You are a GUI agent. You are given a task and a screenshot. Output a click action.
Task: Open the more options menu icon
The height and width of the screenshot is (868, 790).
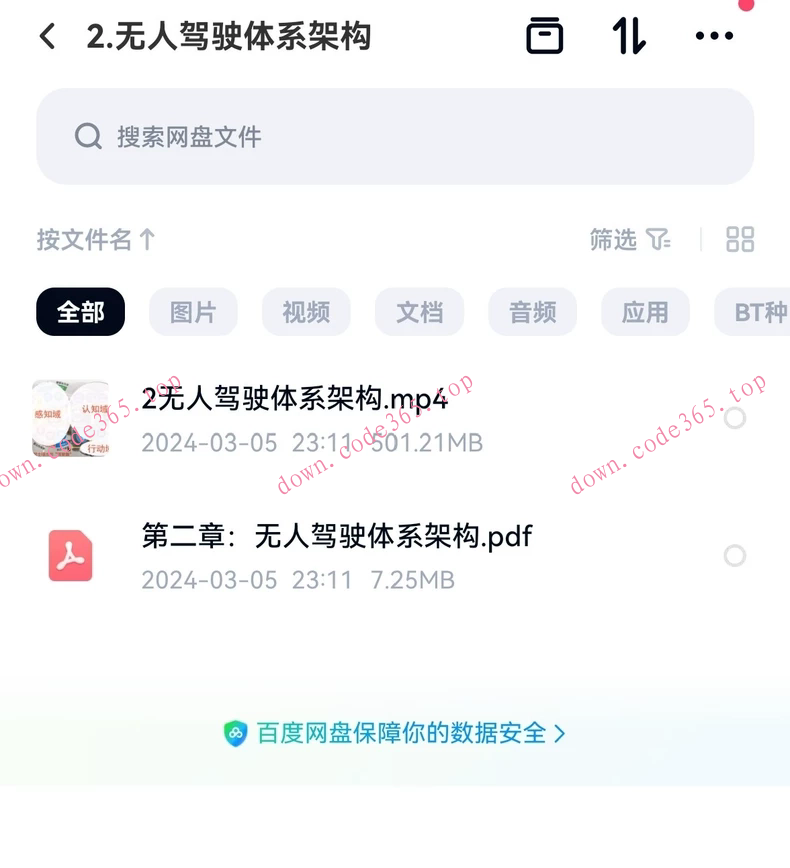click(713, 35)
